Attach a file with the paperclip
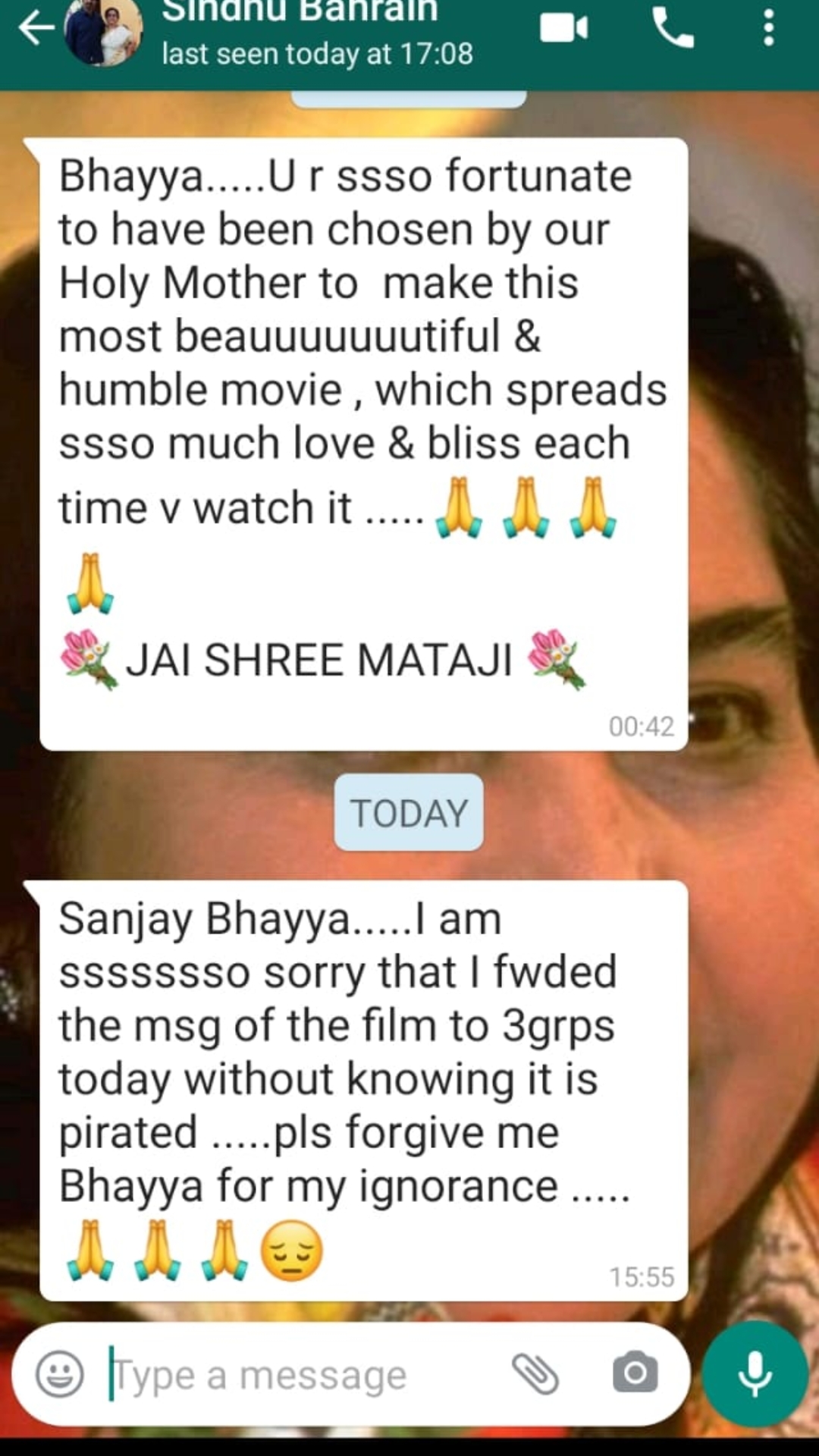Screen dimensions: 819x1456 (x=535, y=1373)
